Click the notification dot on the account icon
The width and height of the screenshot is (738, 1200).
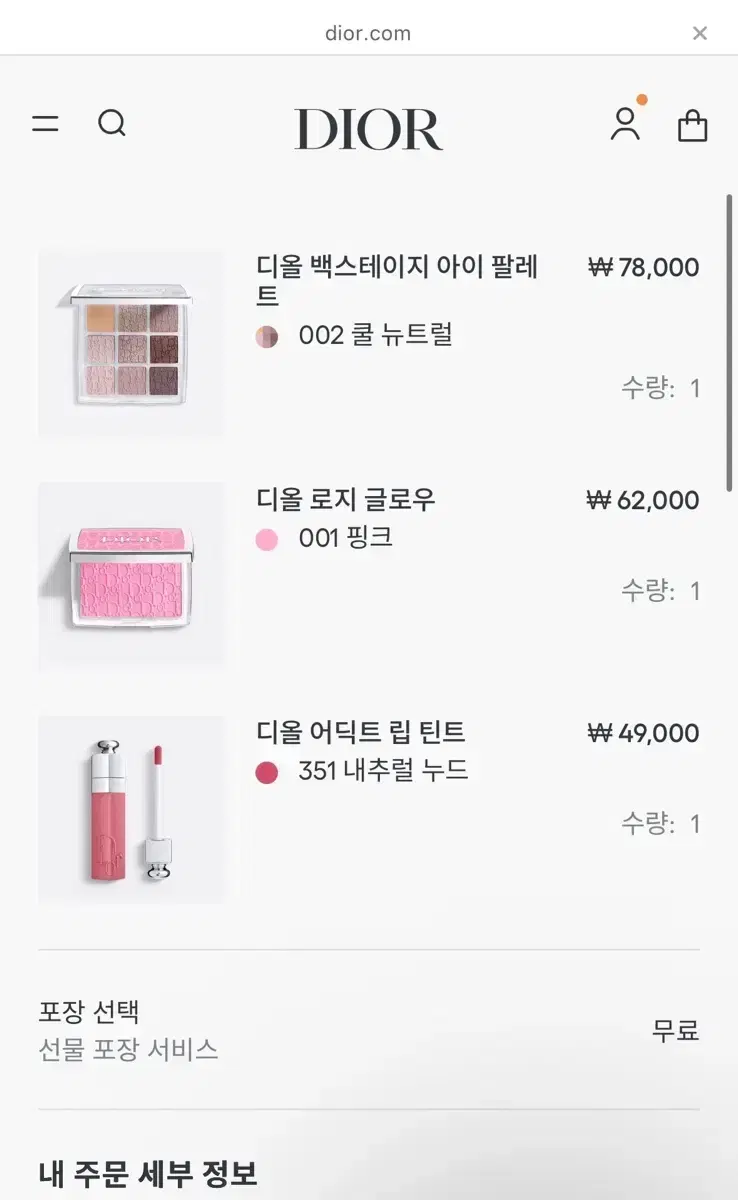642,100
